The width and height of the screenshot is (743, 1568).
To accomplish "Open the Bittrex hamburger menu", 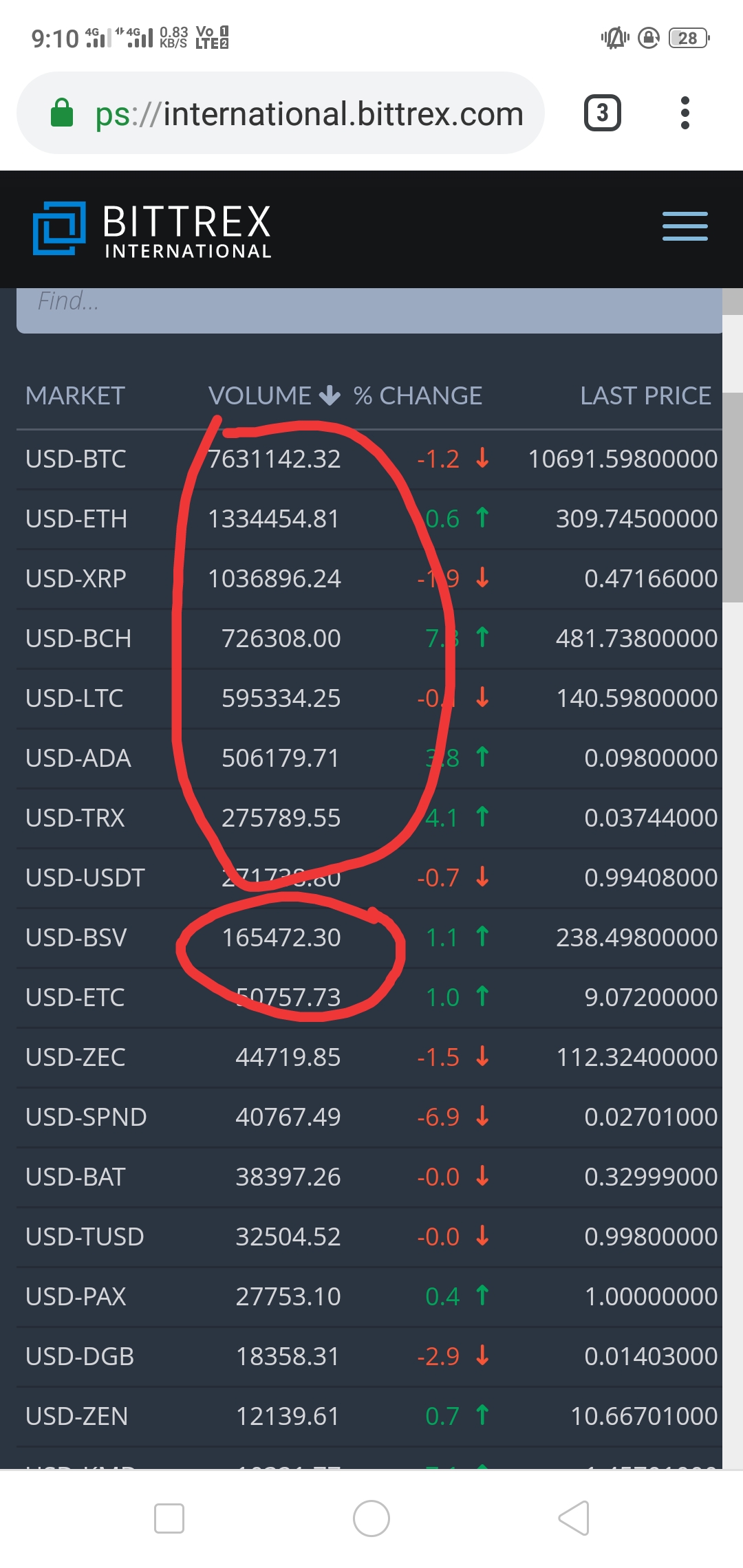I will pyautogui.click(x=685, y=226).
